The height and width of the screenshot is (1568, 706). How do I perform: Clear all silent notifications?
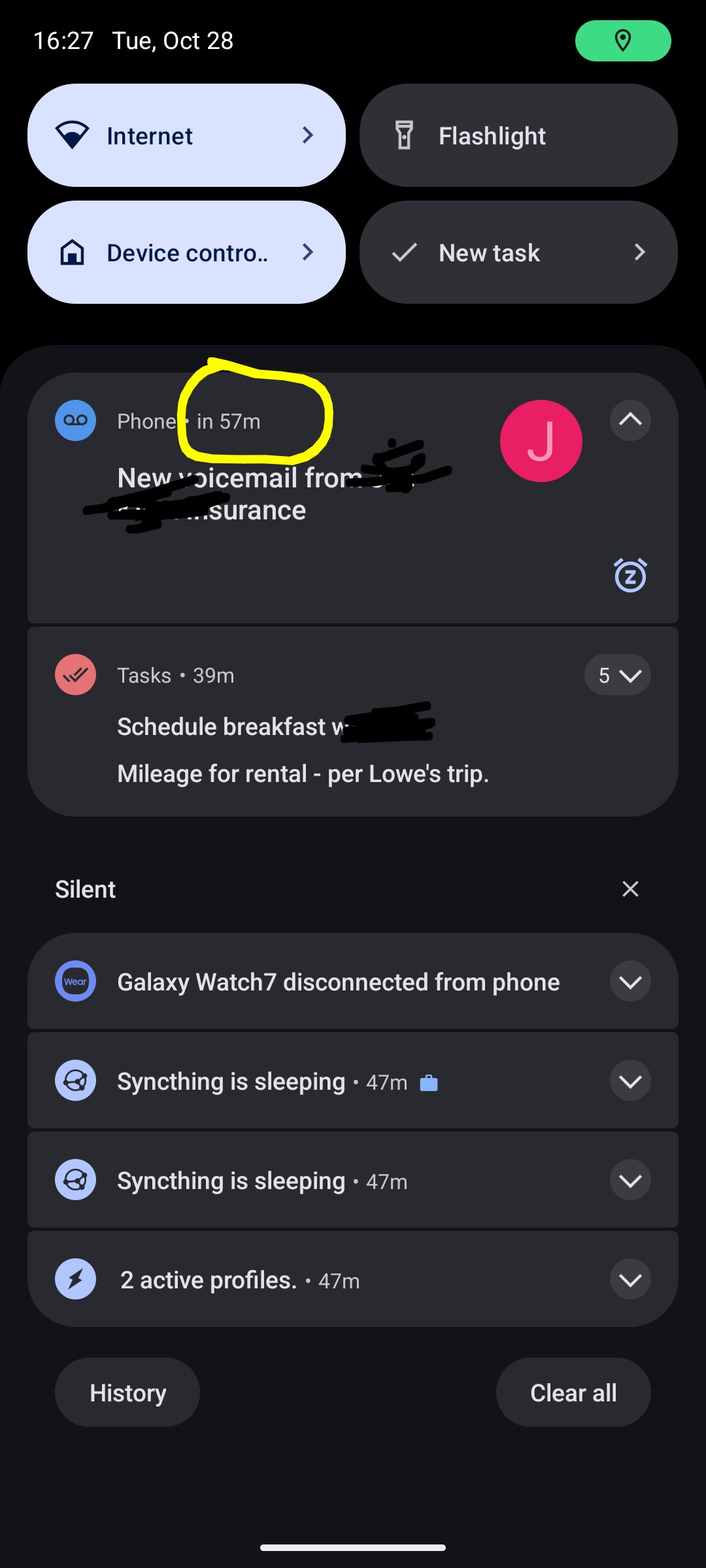(x=630, y=889)
